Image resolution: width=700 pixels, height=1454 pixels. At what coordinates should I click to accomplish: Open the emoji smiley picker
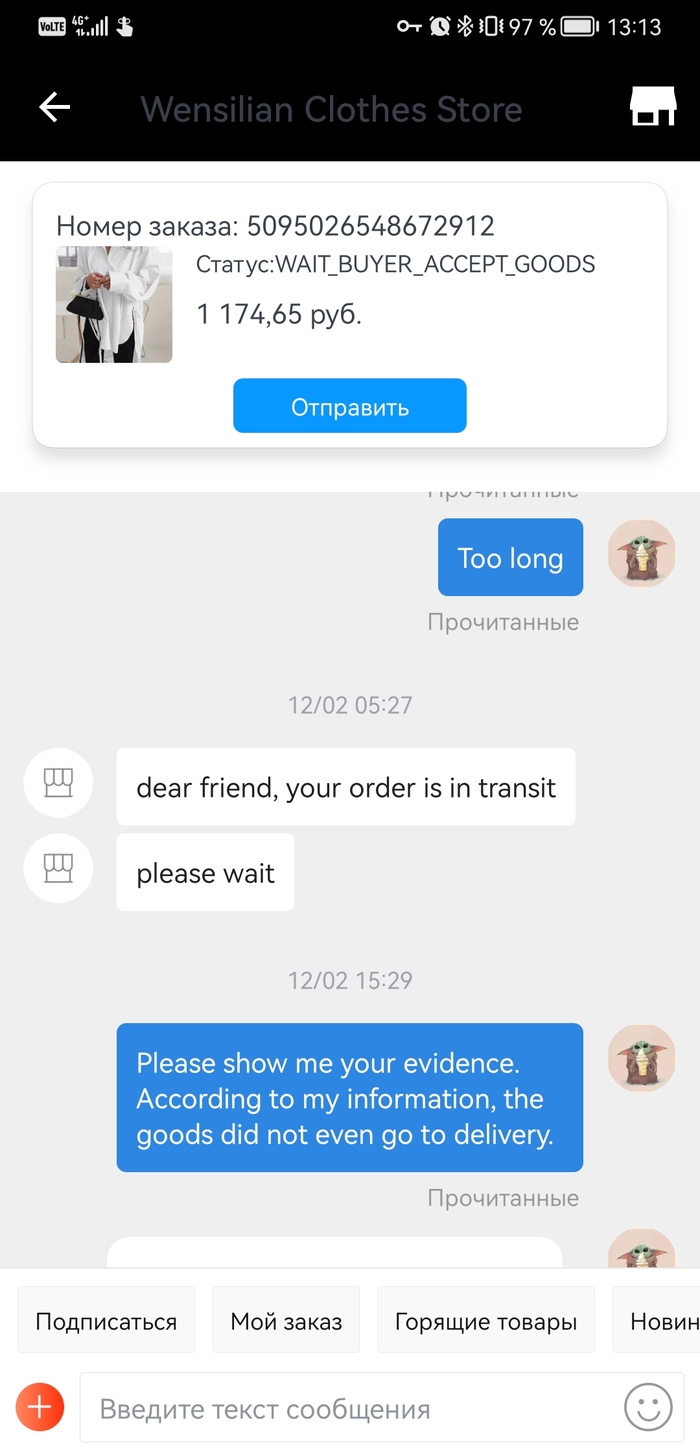tap(648, 1408)
